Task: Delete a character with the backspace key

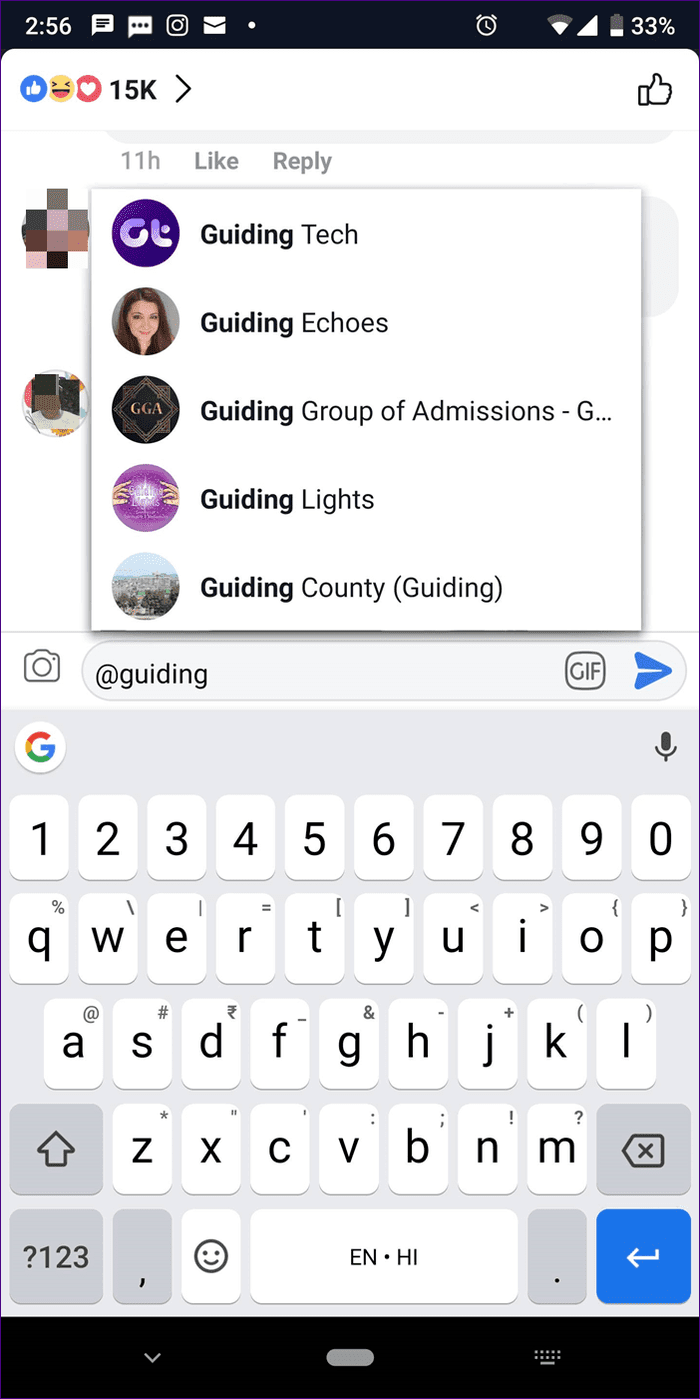Action: click(642, 1151)
